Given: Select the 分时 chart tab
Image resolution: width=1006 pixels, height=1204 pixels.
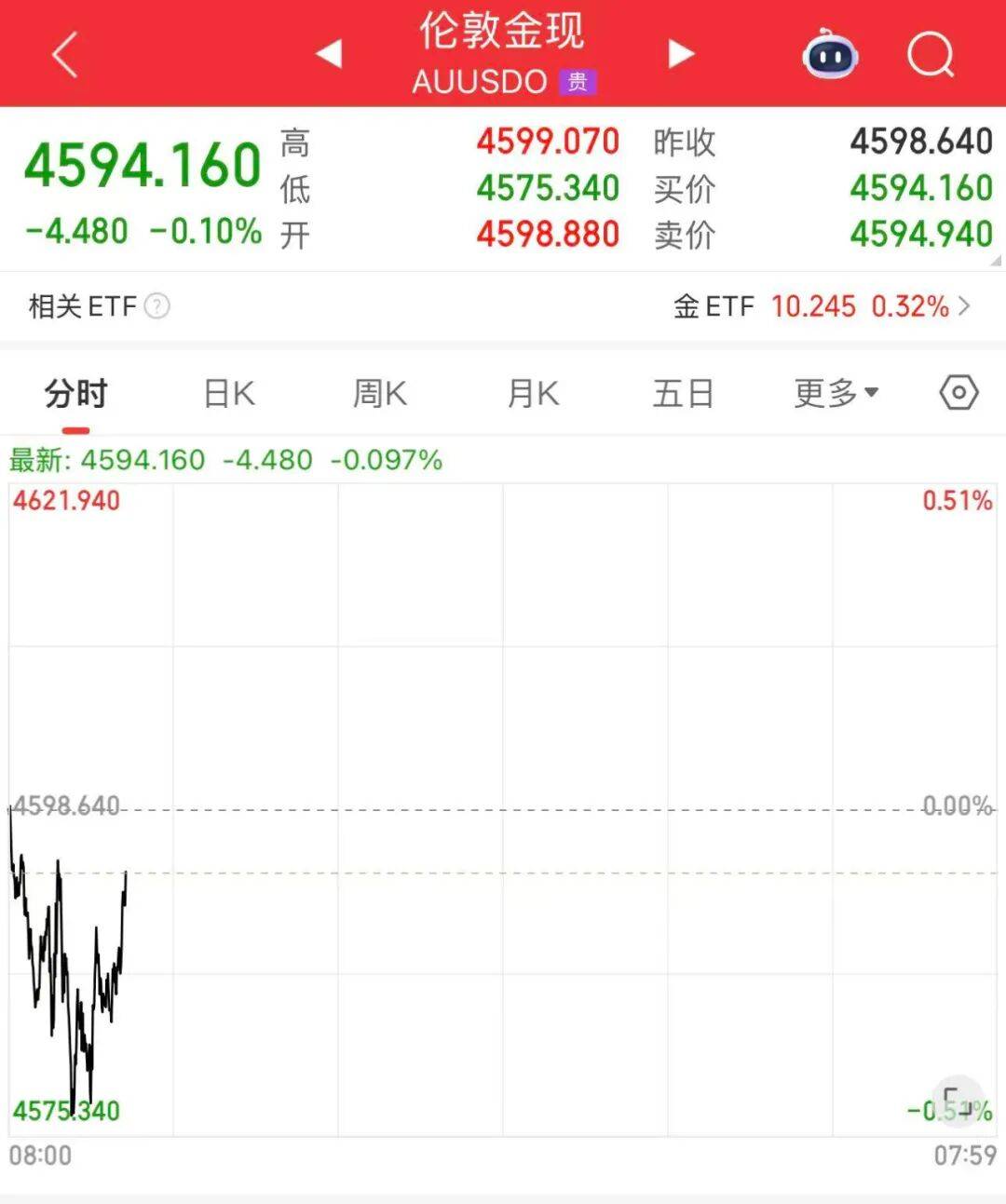Looking at the screenshot, I should coord(75,394).
